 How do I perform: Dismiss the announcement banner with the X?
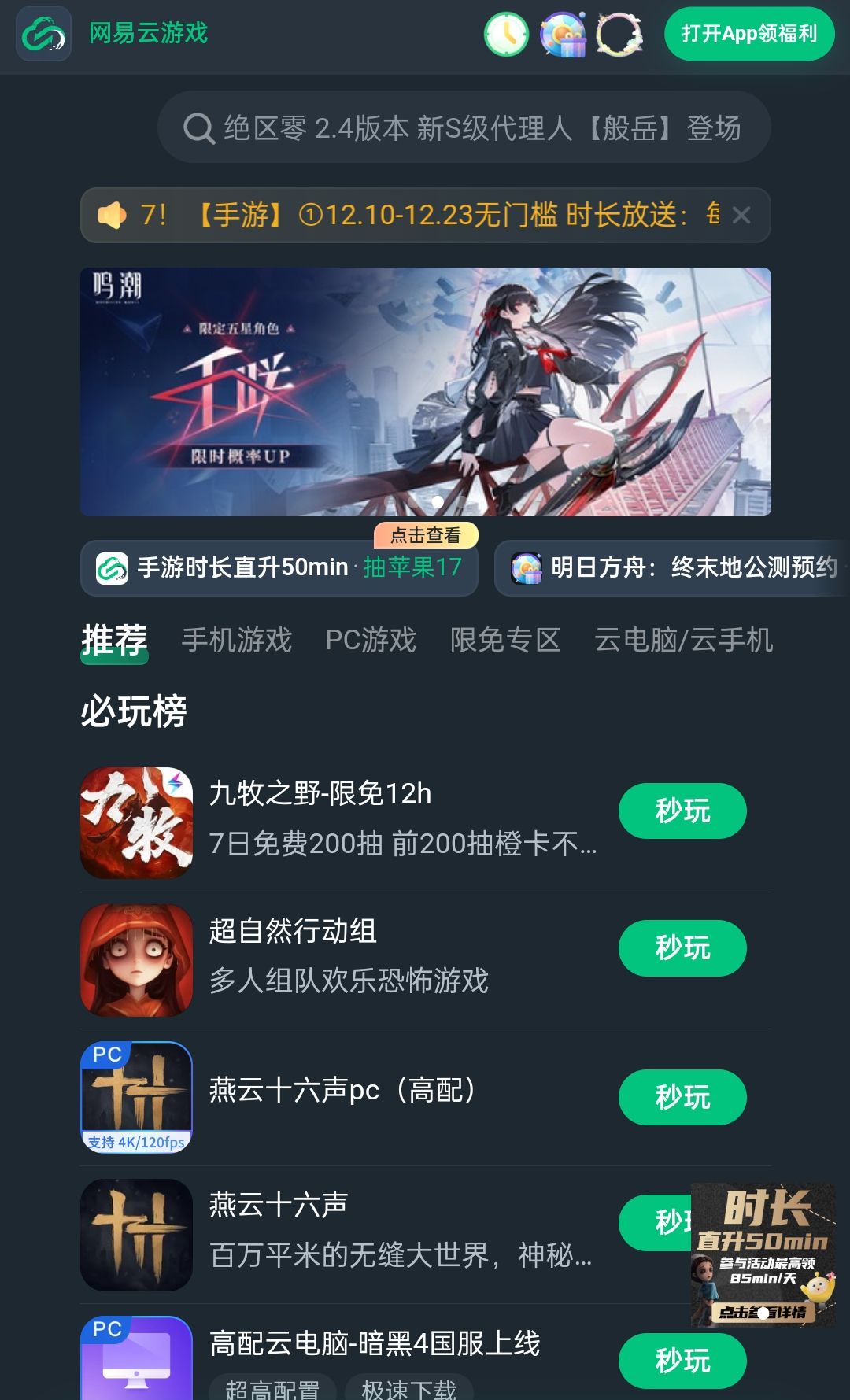click(x=741, y=216)
